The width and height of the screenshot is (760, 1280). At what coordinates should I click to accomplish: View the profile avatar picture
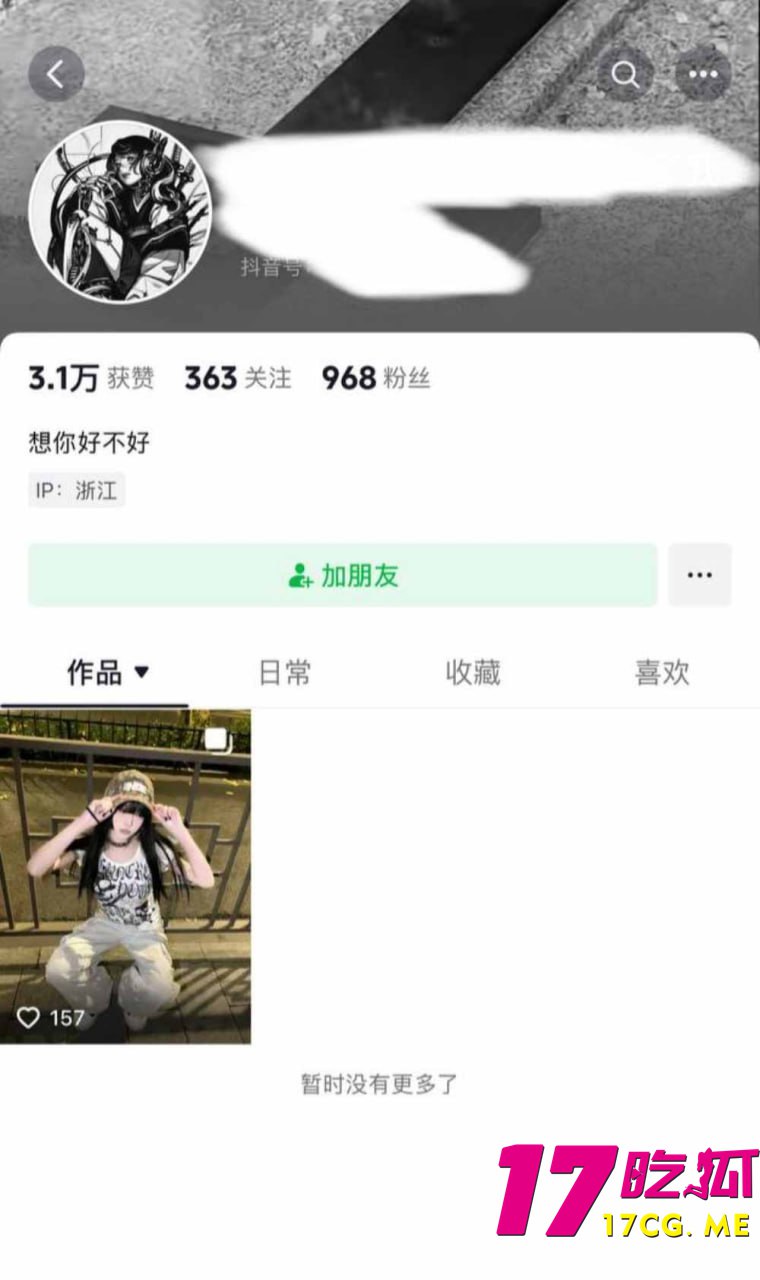point(120,211)
